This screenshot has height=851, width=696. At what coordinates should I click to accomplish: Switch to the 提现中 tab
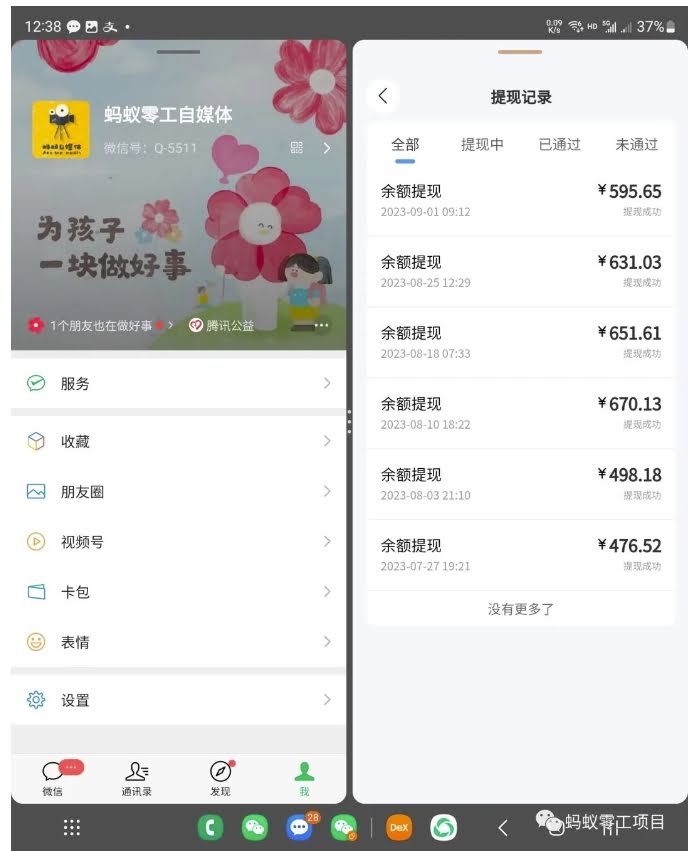[482, 144]
